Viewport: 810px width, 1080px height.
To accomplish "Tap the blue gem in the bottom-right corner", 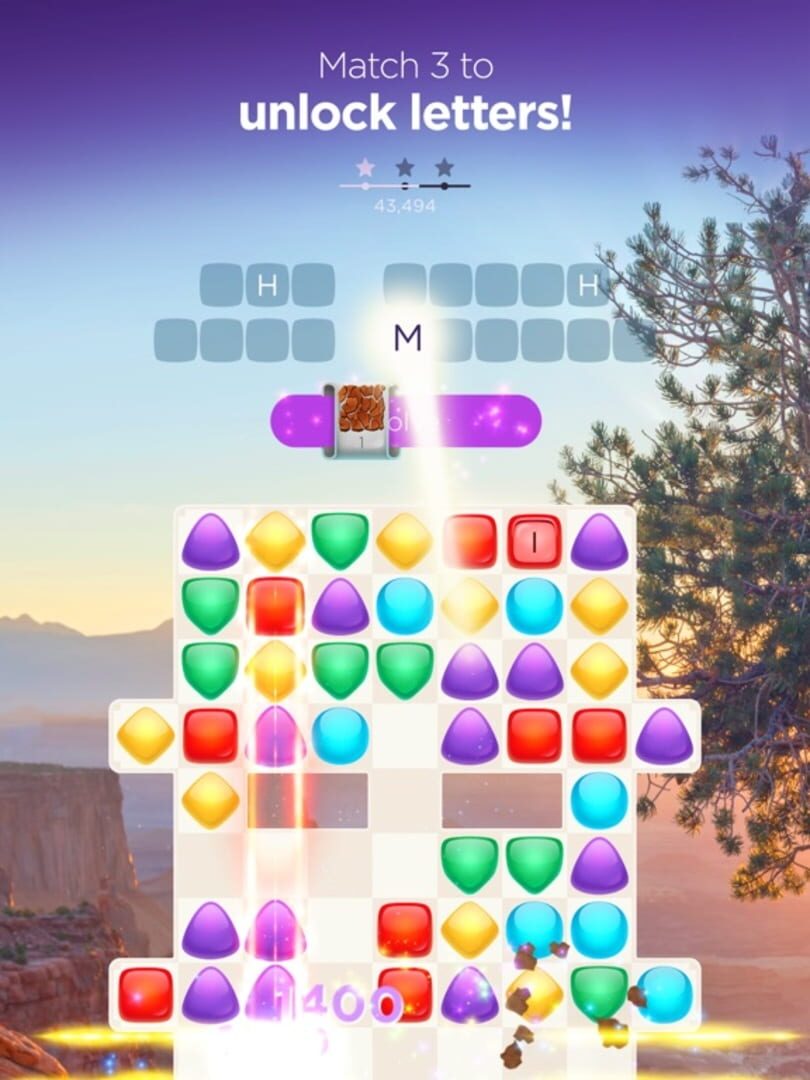I will [x=664, y=995].
